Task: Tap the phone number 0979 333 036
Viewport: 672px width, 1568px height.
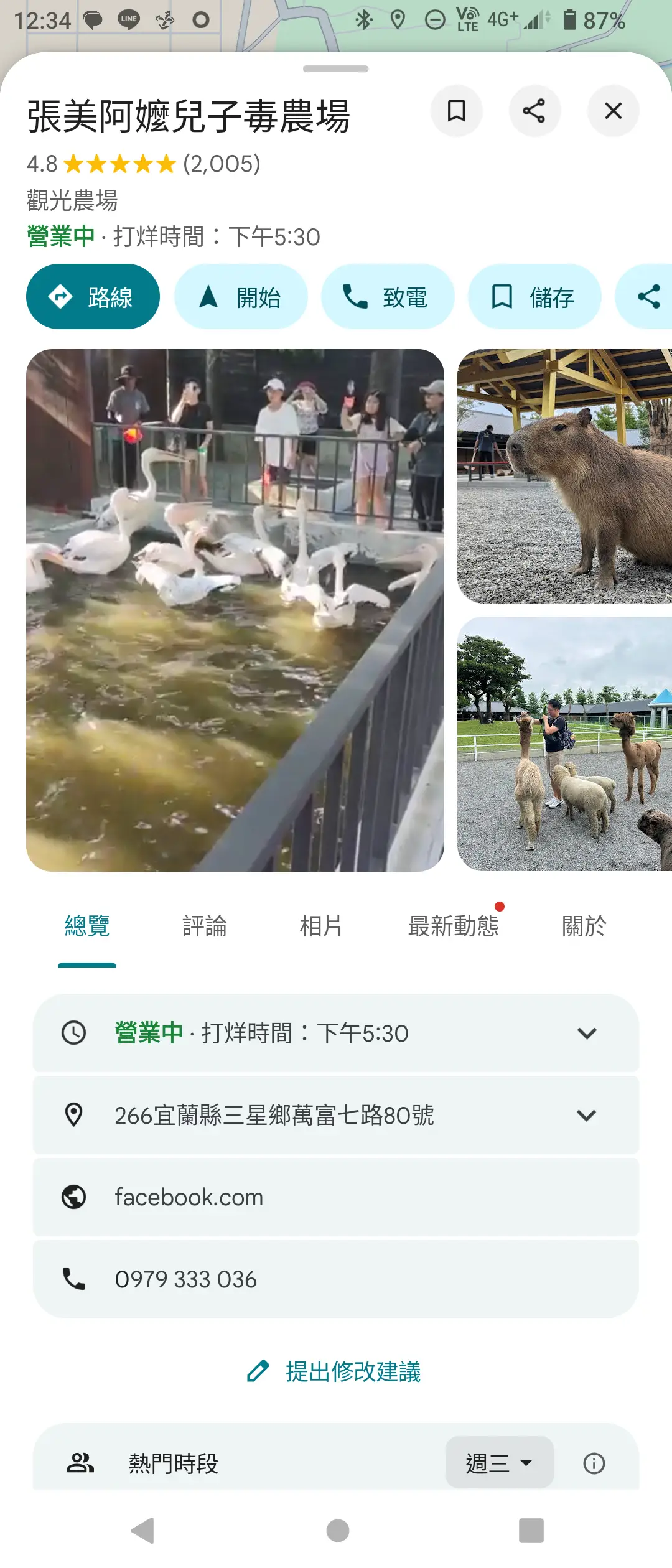Action: tap(336, 1279)
